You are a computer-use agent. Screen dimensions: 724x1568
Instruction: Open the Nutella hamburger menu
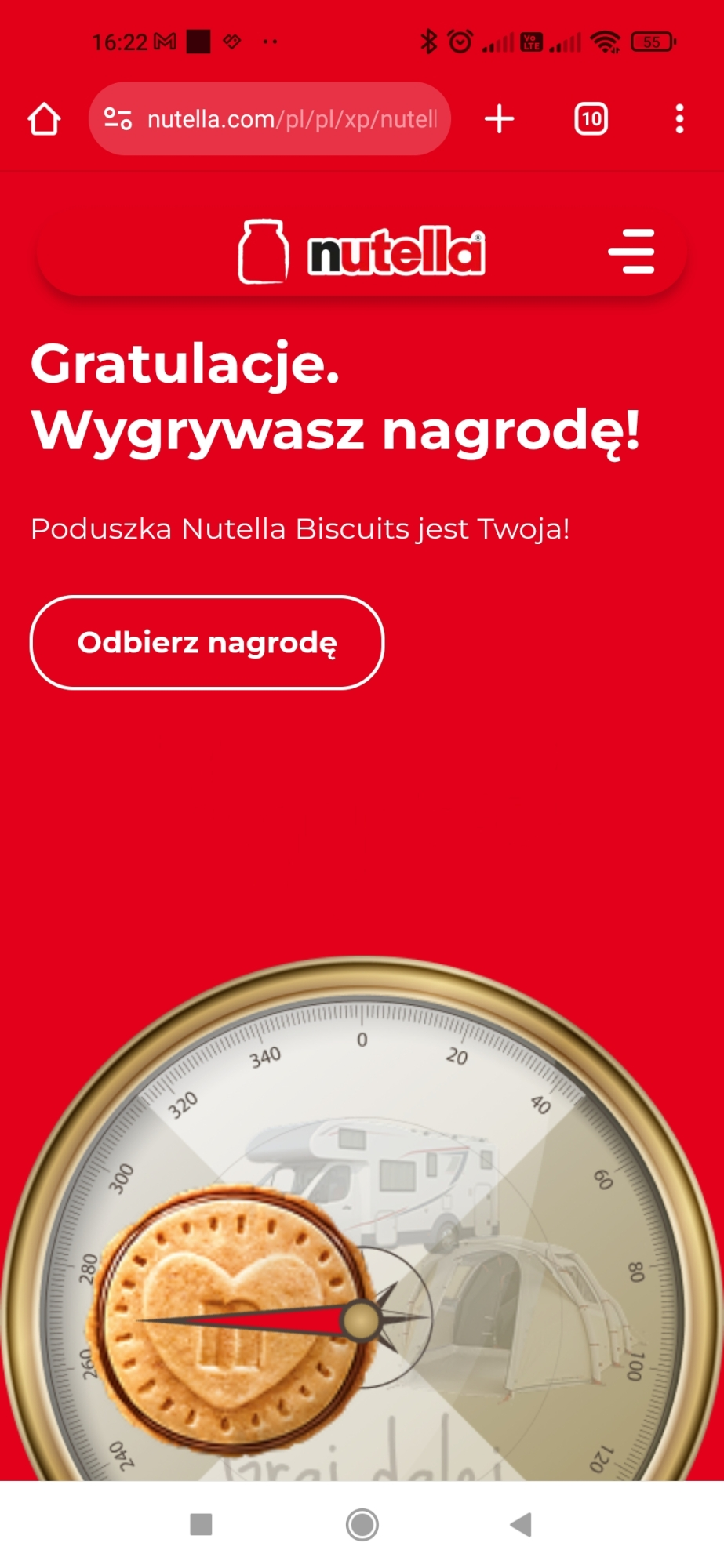[x=631, y=252]
